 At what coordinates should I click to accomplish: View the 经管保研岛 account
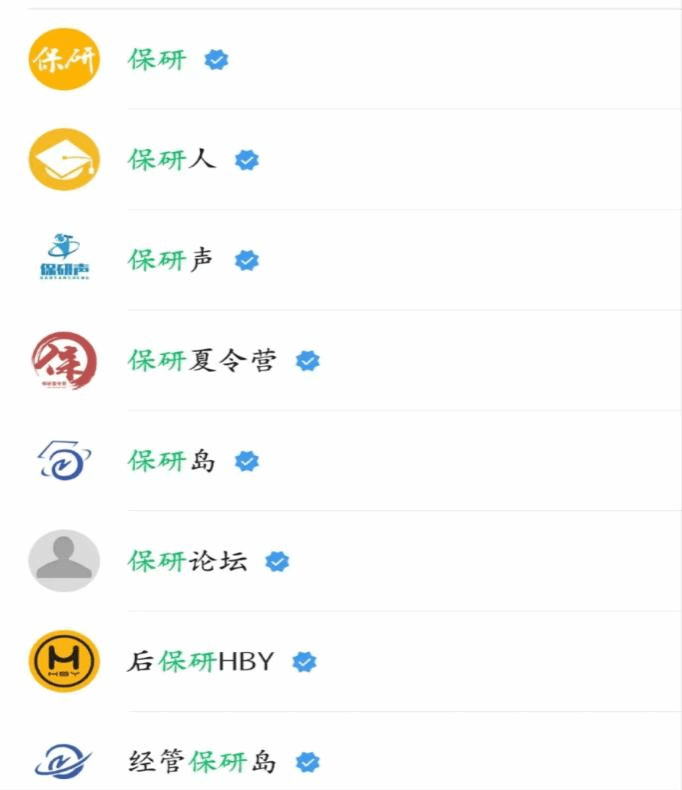point(201,762)
